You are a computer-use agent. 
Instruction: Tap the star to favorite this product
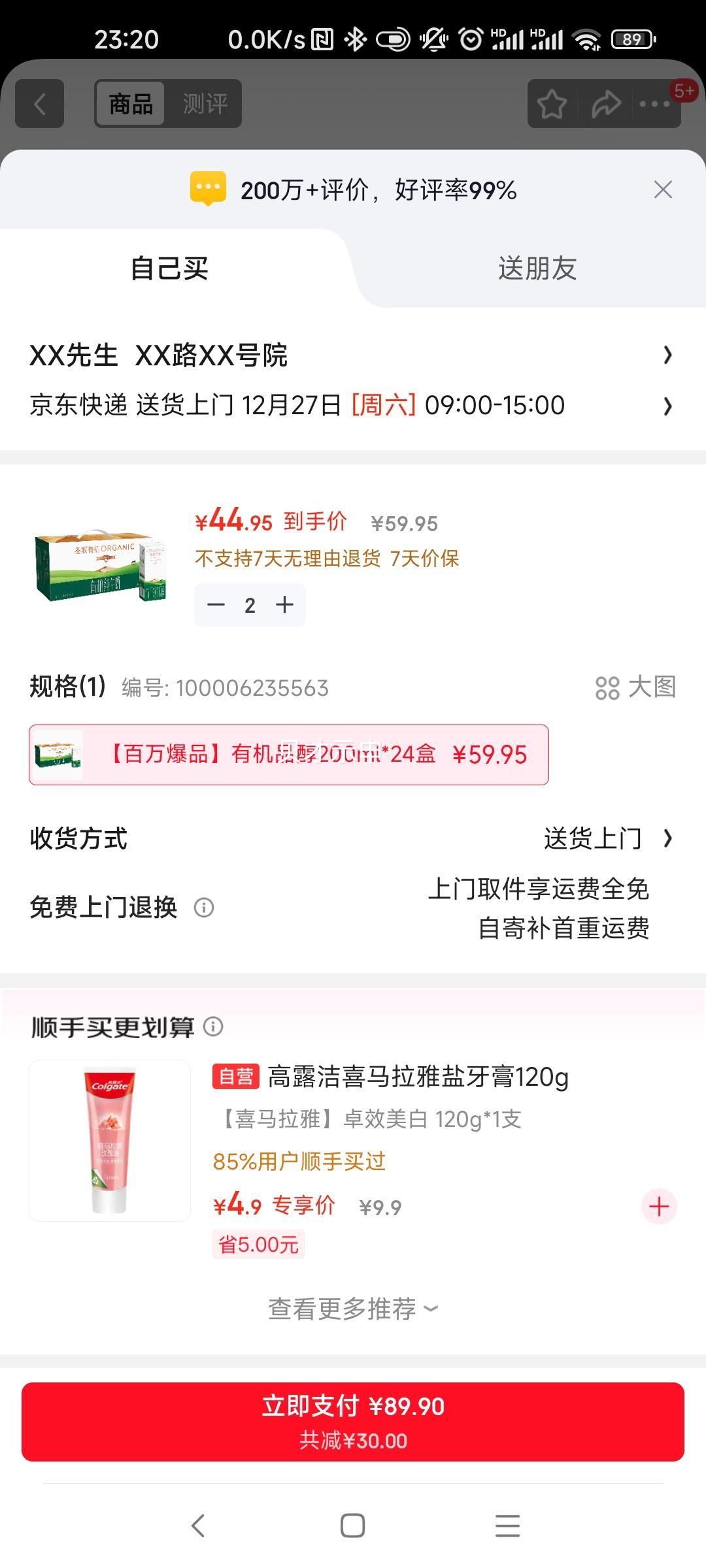tap(552, 103)
